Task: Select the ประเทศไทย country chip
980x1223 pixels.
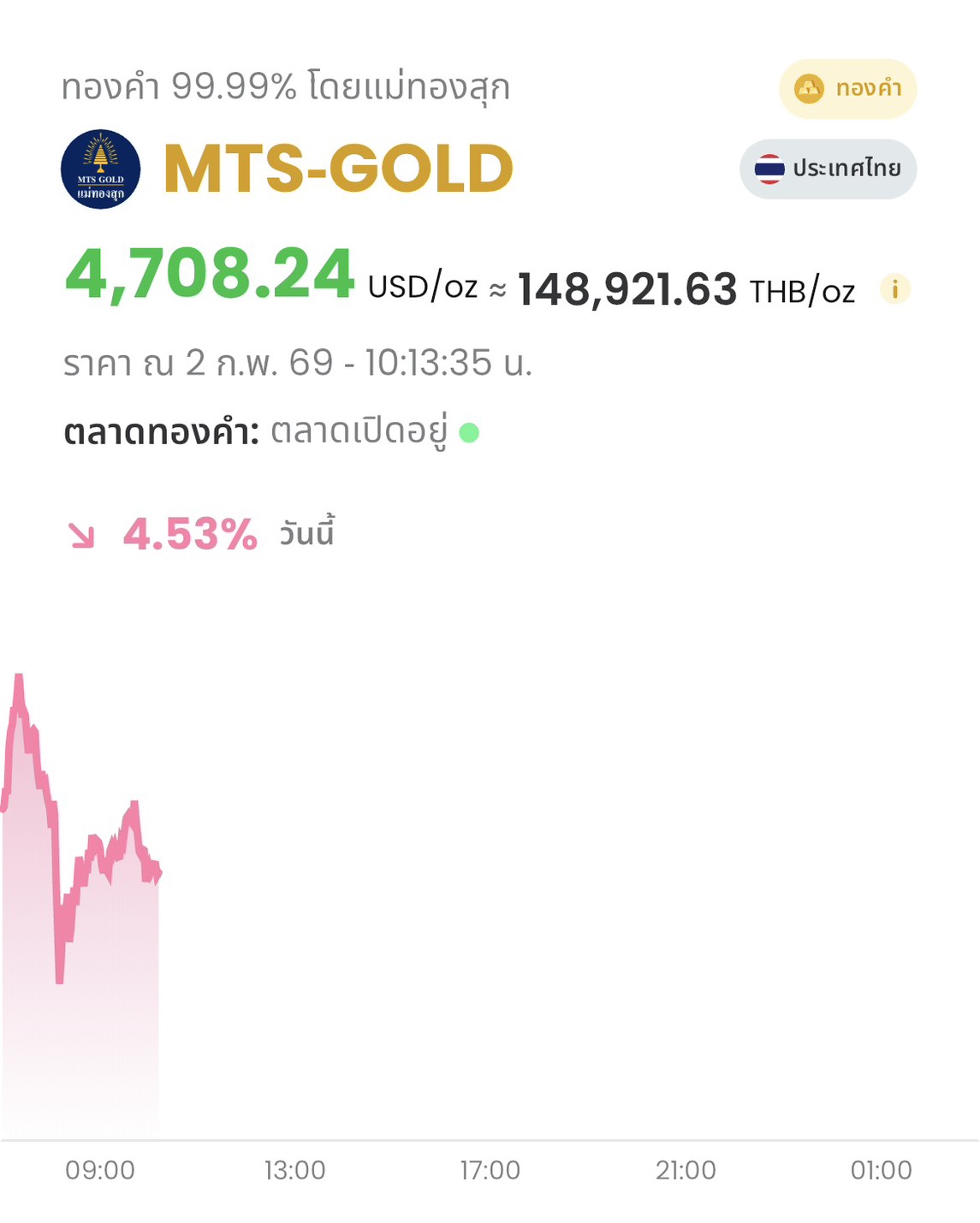Action: (x=828, y=169)
